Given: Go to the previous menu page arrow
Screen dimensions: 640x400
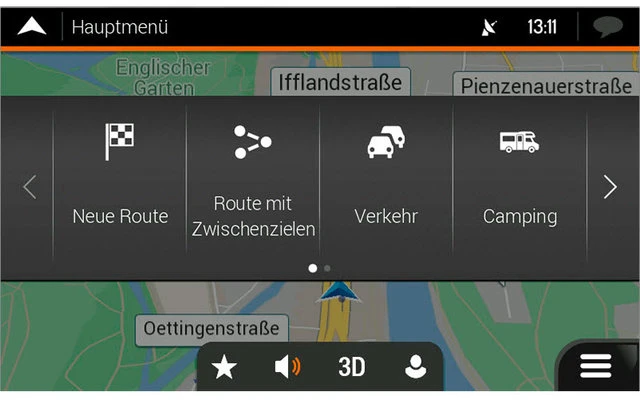Looking at the screenshot, I should (x=29, y=187).
